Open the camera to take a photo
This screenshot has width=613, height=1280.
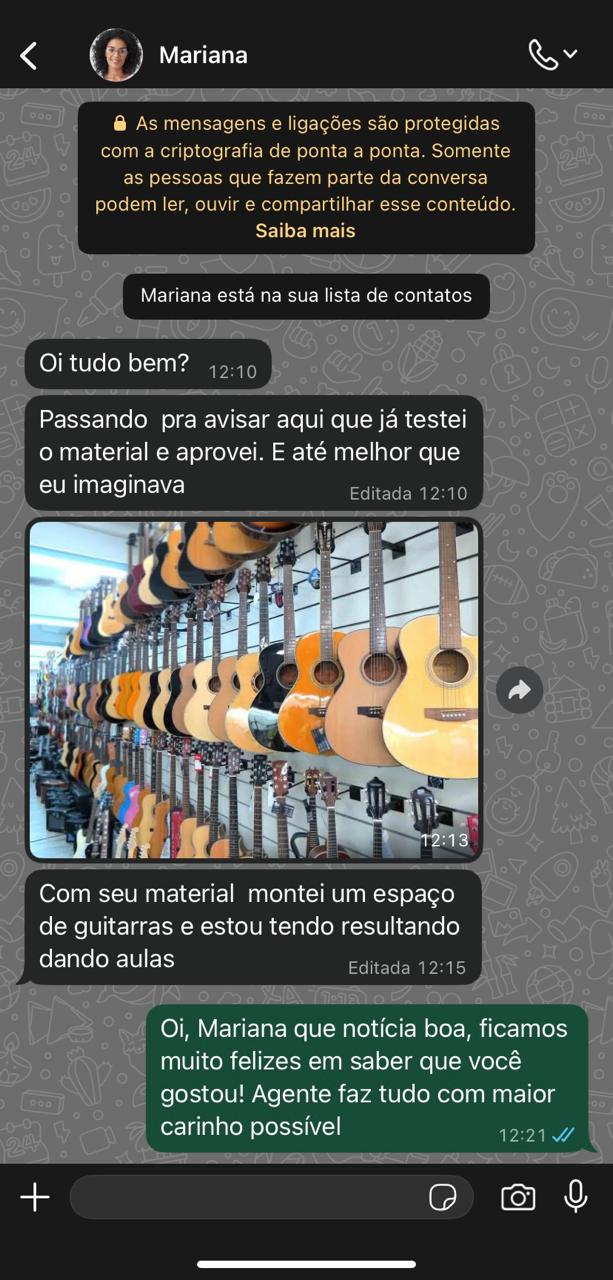[x=517, y=1197]
